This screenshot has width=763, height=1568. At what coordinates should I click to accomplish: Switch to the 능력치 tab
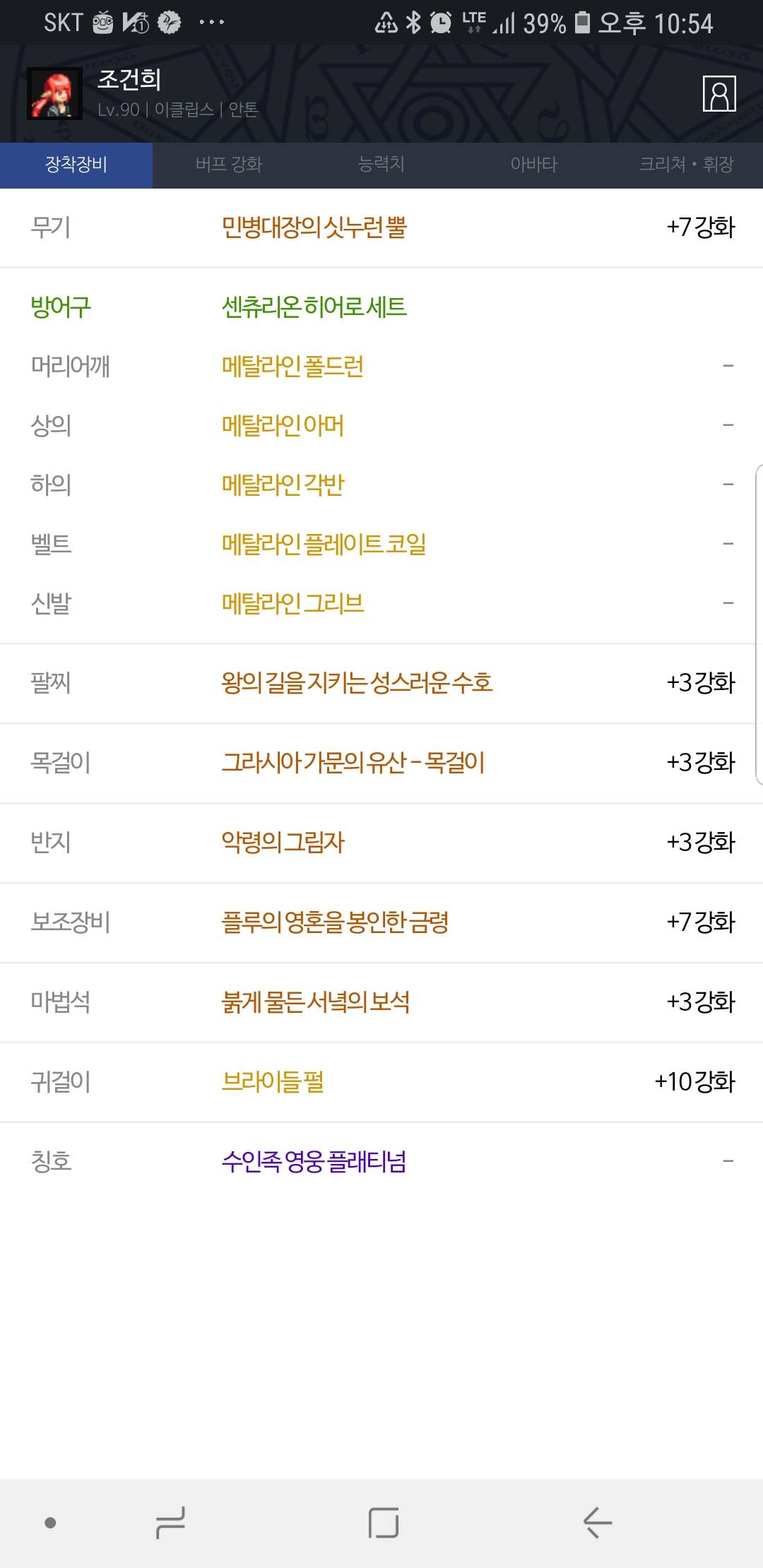click(381, 165)
